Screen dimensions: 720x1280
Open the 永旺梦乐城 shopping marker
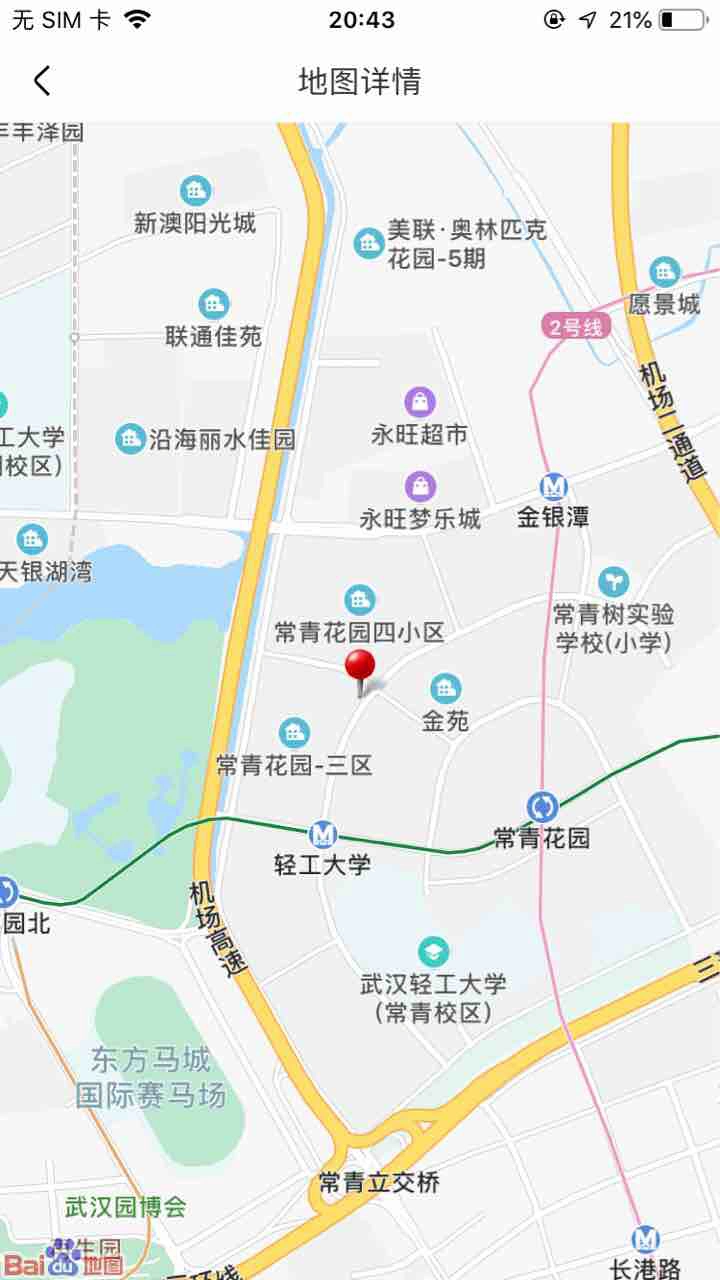[420, 487]
